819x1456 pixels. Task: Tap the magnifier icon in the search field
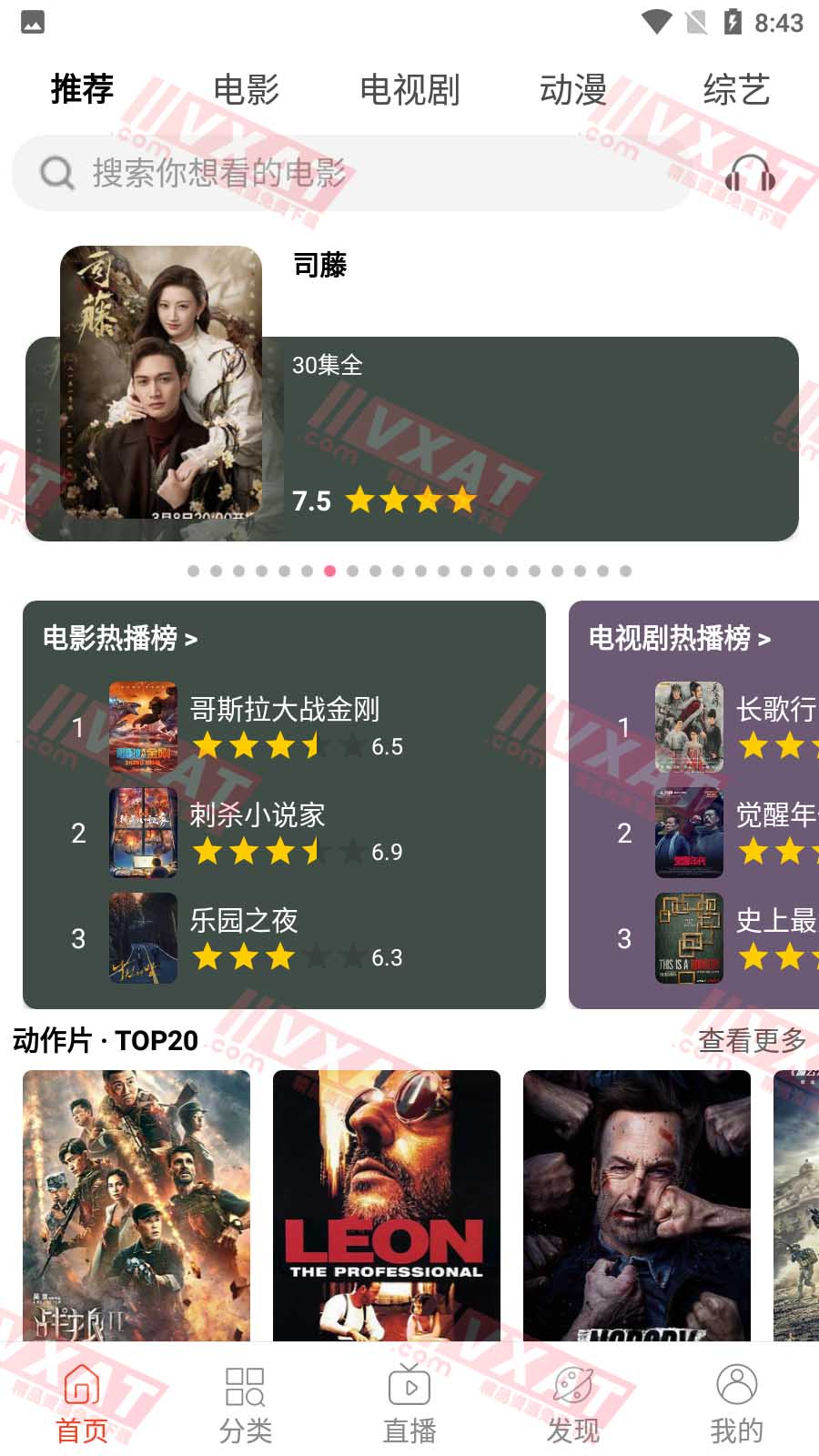coord(56,172)
